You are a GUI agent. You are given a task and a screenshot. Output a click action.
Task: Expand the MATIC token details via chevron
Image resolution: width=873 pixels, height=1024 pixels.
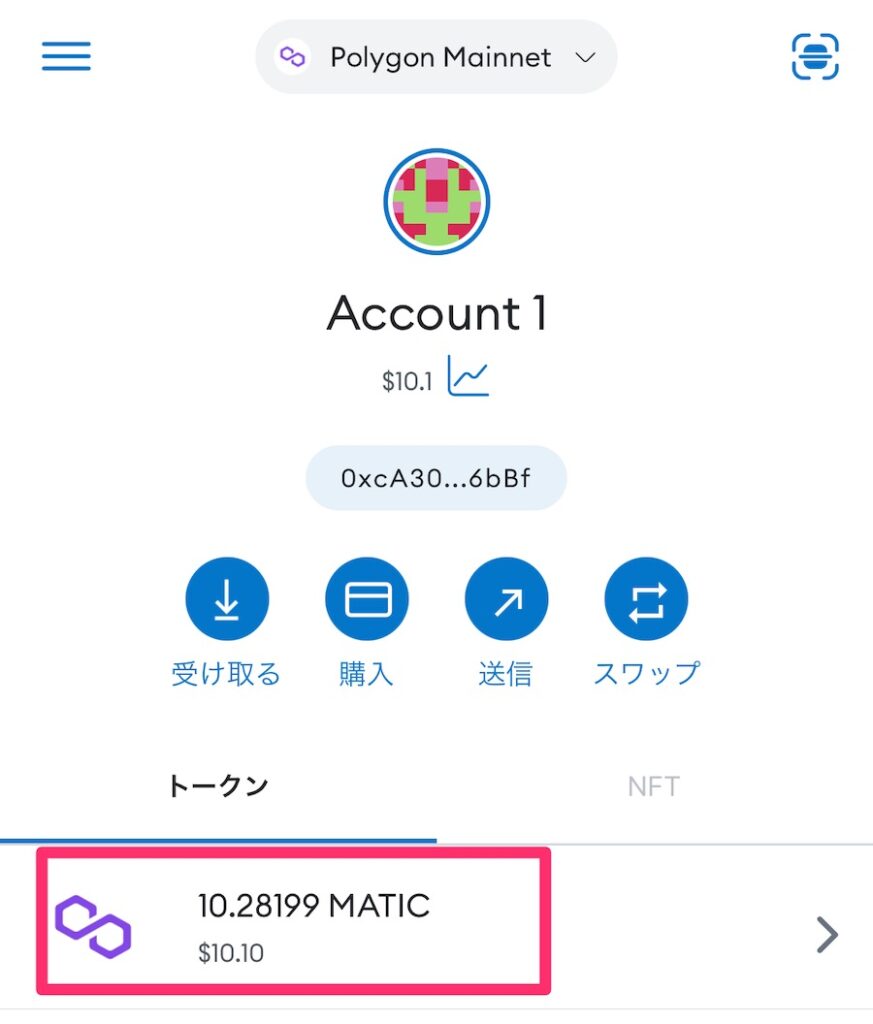(x=827, y=934)
